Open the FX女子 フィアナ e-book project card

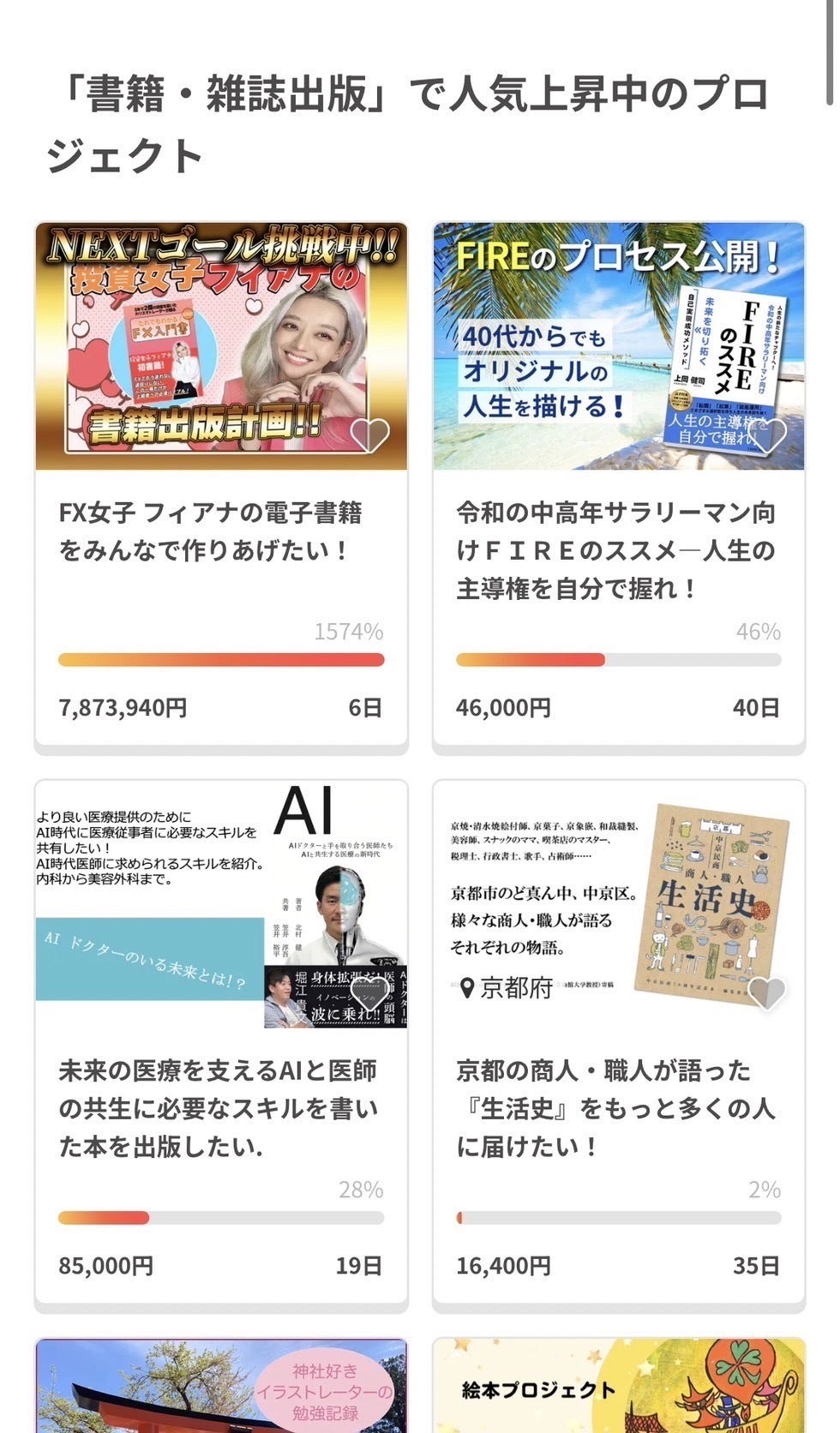click(x=220, y=531)
